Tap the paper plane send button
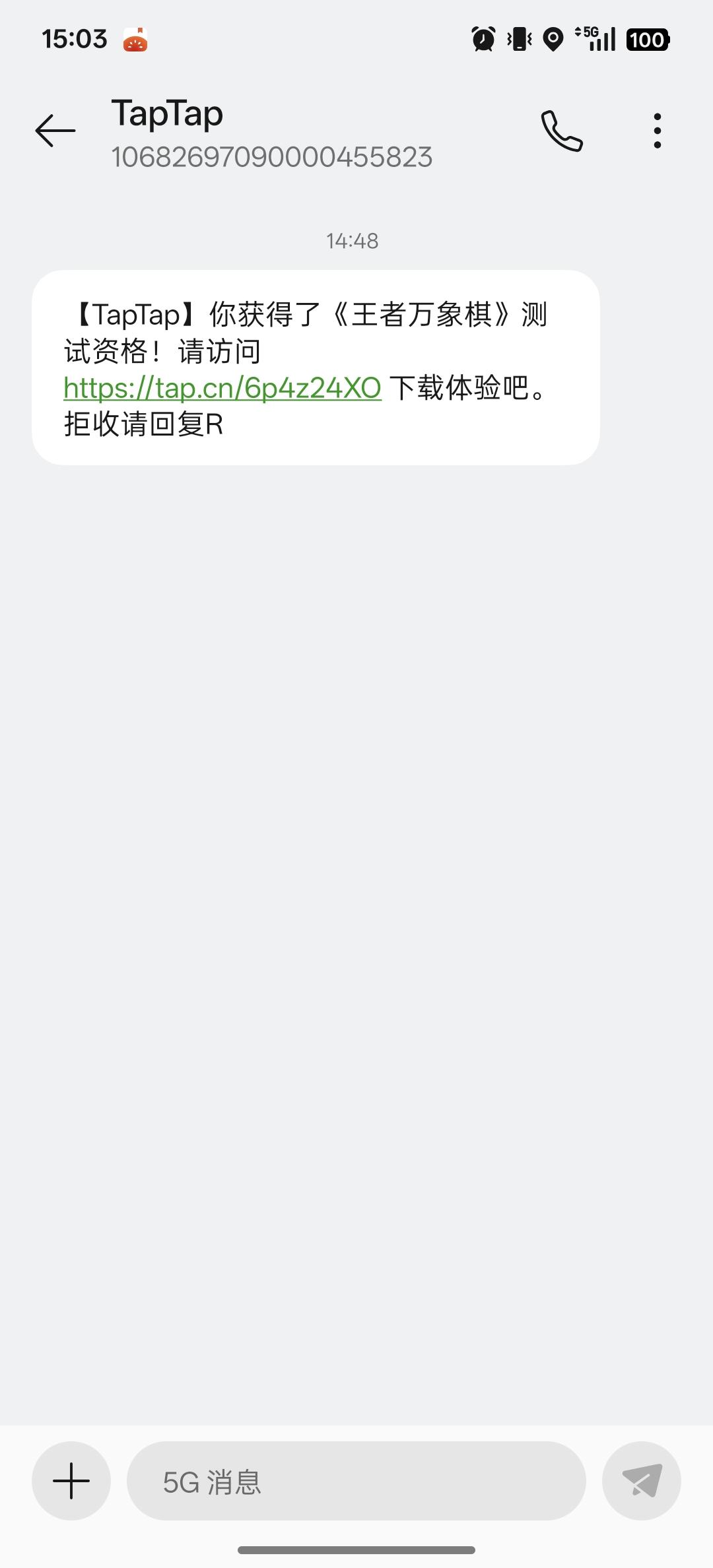The height and width of the screenshot is (1568, 713). click(x=642, y=1481)
